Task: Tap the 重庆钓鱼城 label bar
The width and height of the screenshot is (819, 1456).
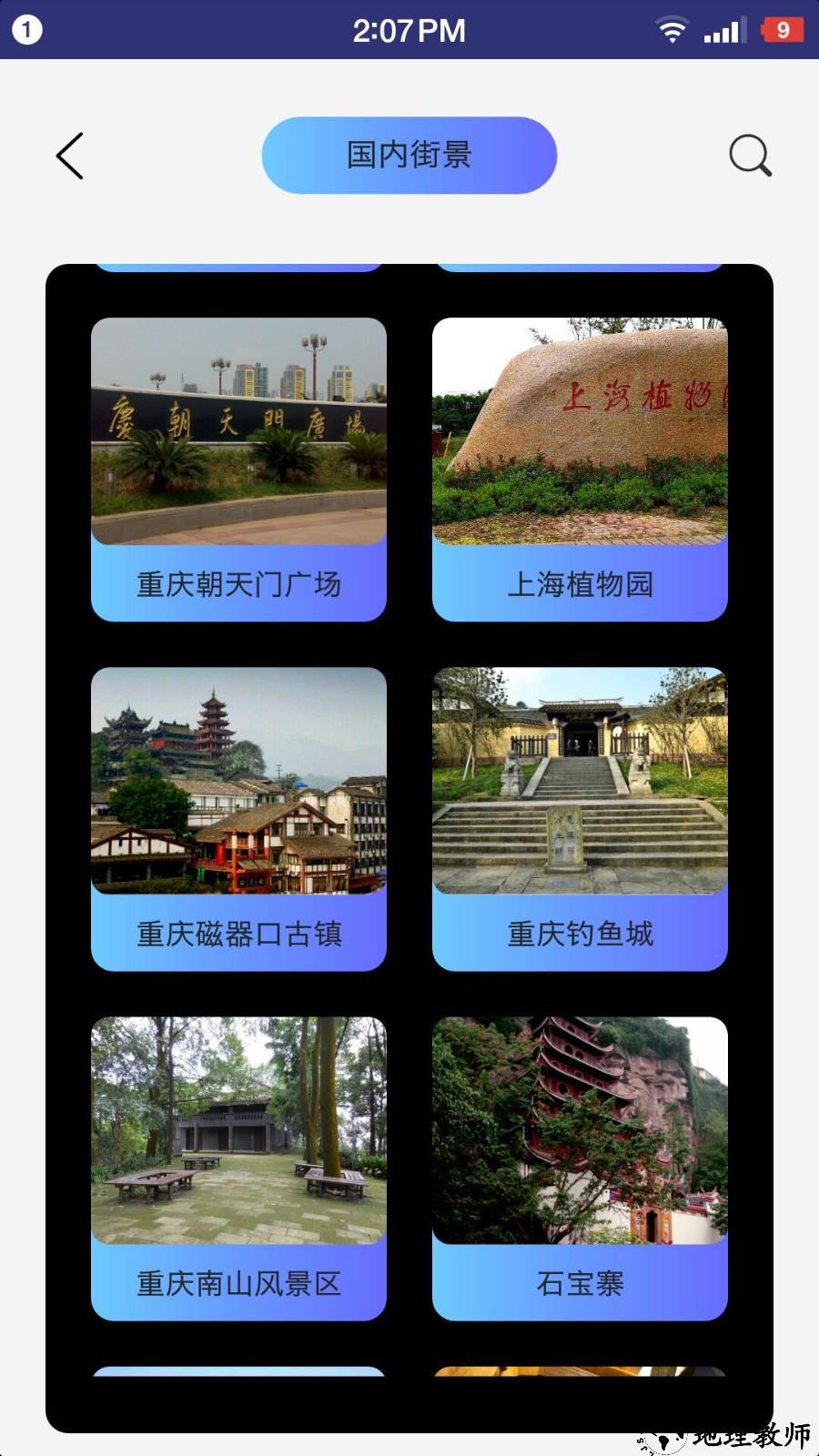Action: click(580, 933)
